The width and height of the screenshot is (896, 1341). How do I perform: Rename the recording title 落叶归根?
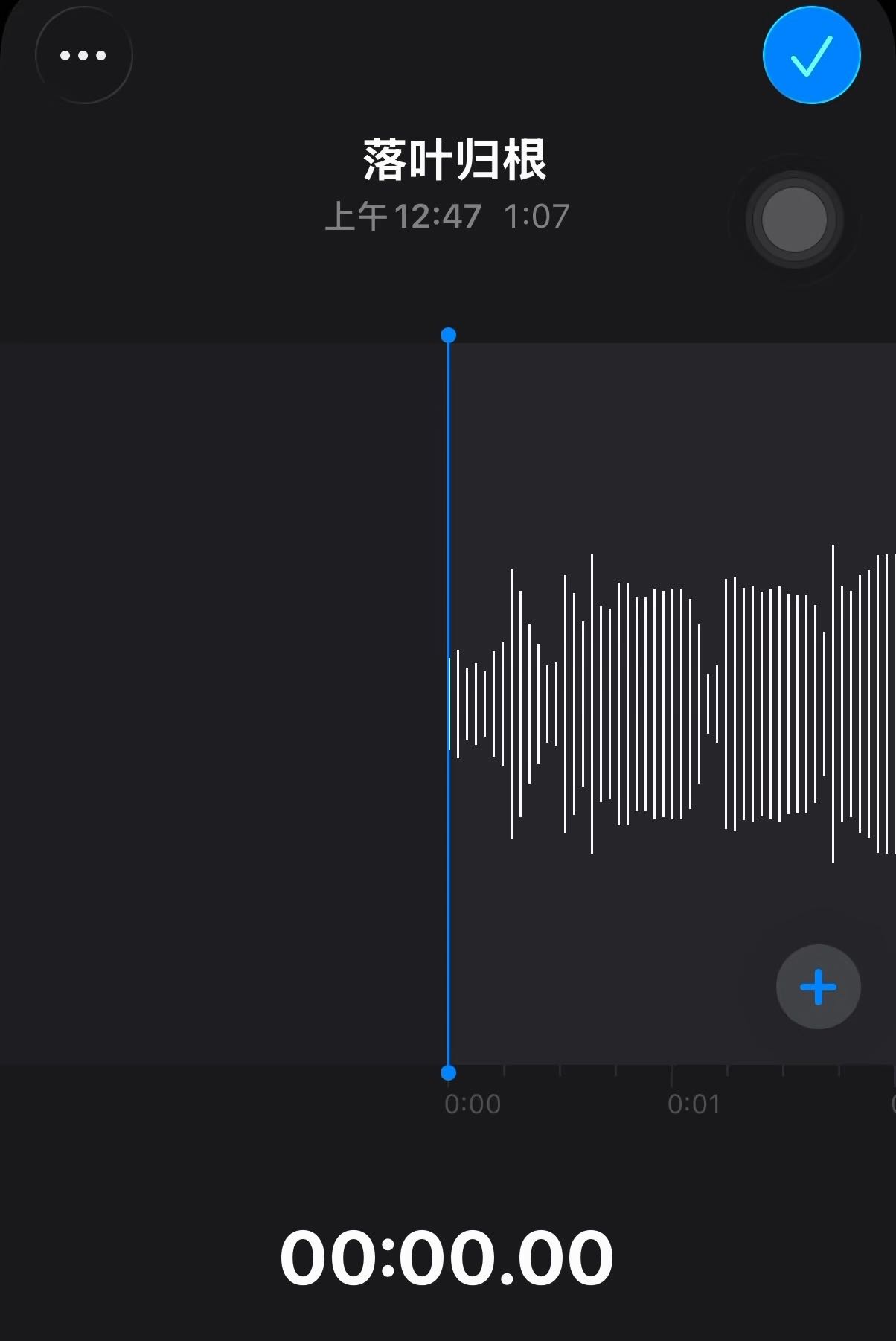pos(455,159)
